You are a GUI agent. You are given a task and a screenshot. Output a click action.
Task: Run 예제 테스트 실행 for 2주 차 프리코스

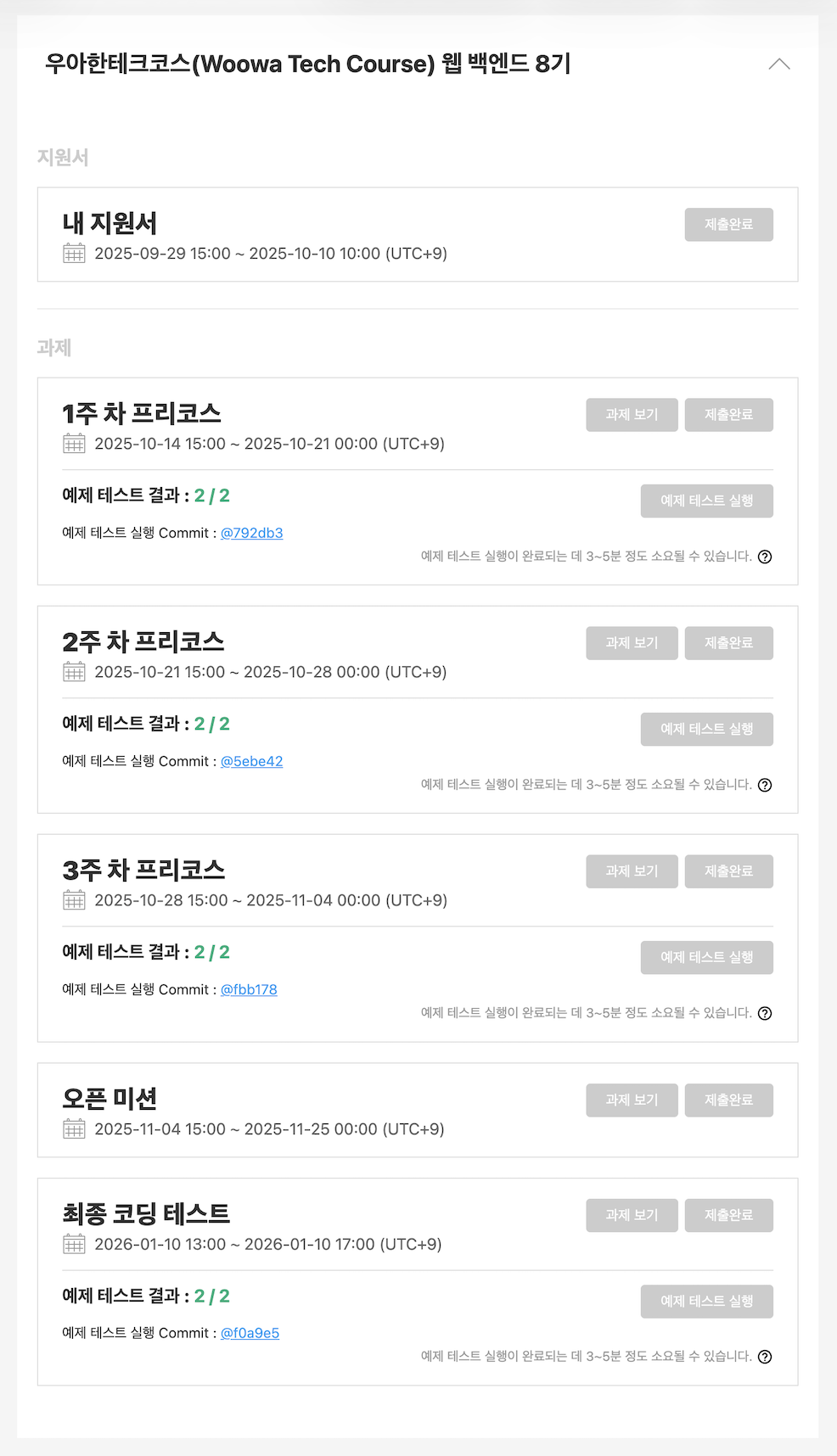pos(706,729)
